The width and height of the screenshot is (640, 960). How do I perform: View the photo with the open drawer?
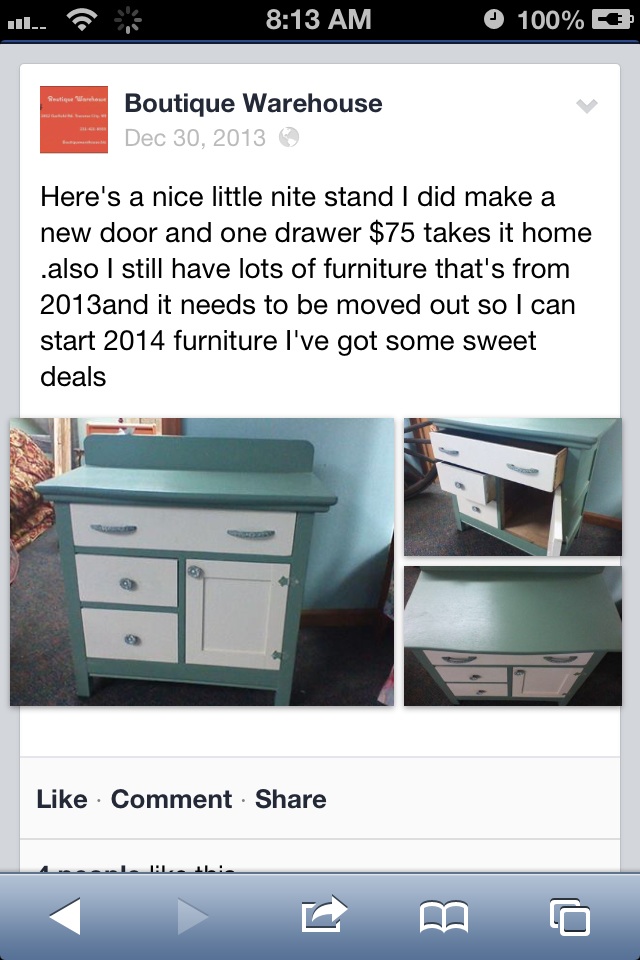click(512, 486)
